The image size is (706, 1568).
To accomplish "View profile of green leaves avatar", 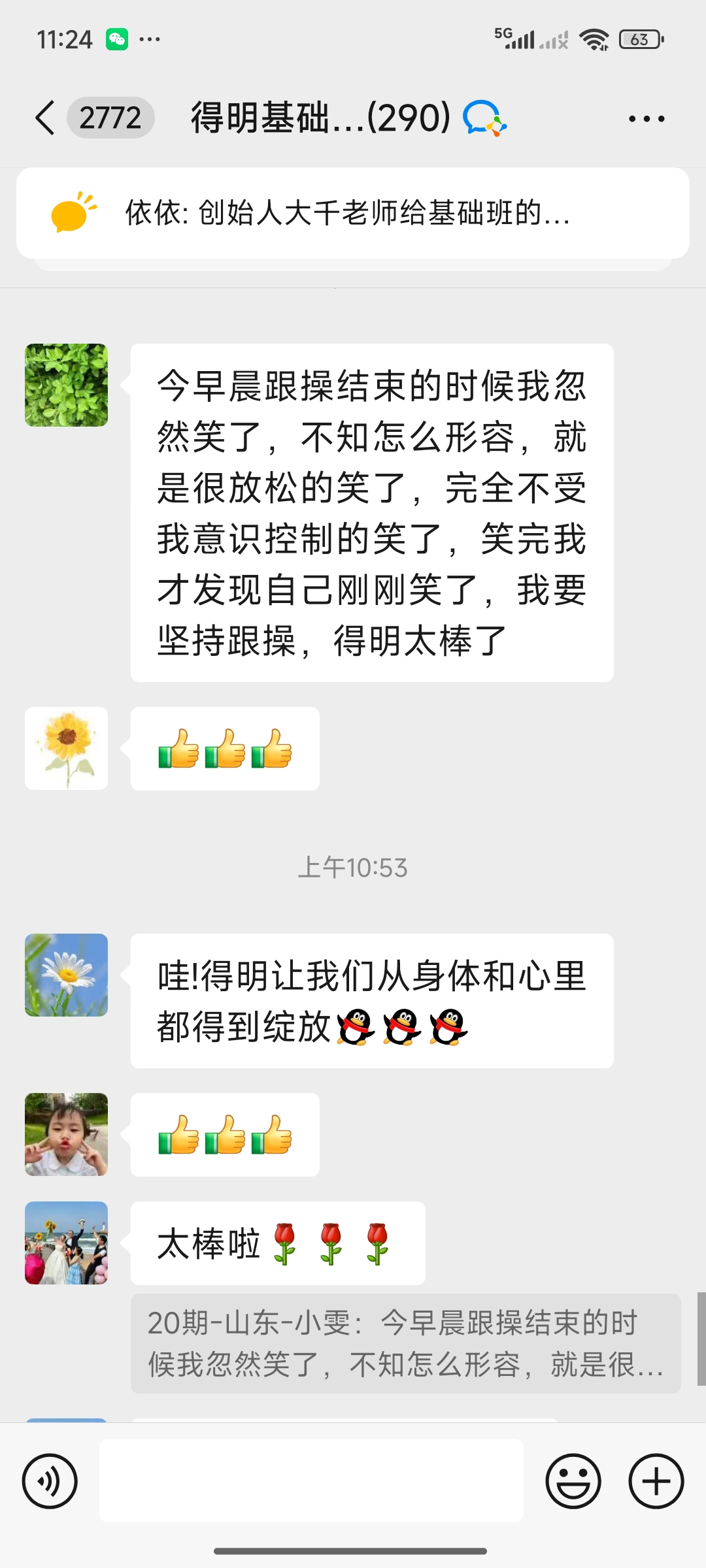I will [x=67, y=385].
